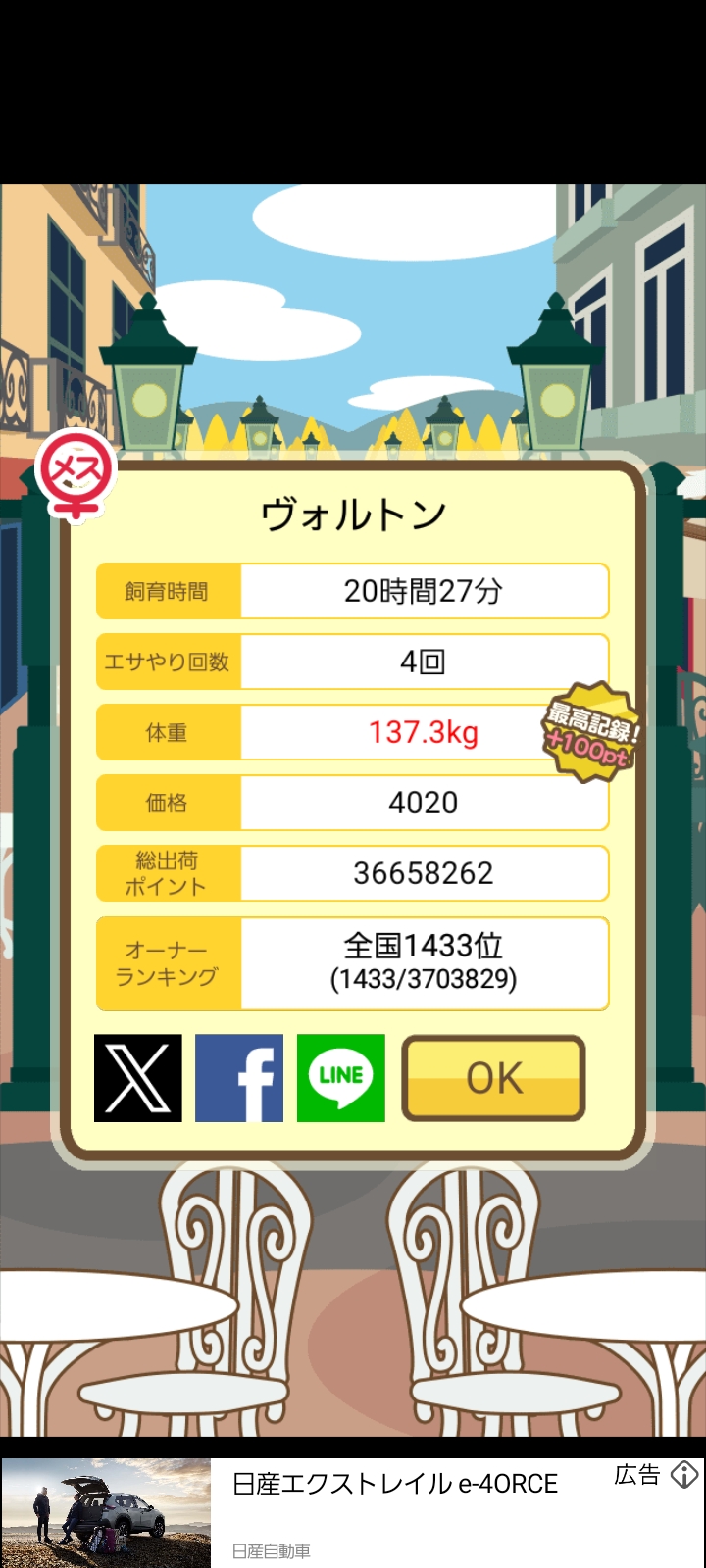Confirm the result with OK
The width and height of the screenshot is (706, 1568).
point(494,1078)
